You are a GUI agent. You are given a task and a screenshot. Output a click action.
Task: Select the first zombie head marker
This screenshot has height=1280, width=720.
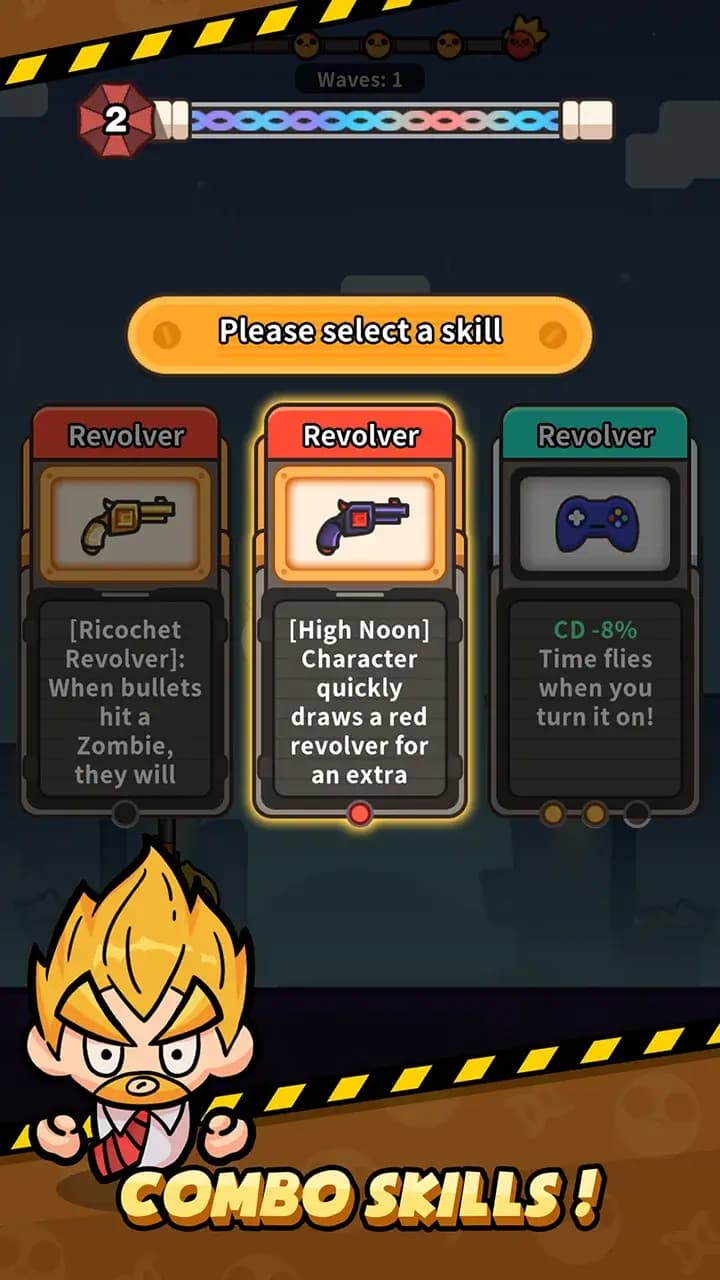pyautogui.click(x=303, y=44)
